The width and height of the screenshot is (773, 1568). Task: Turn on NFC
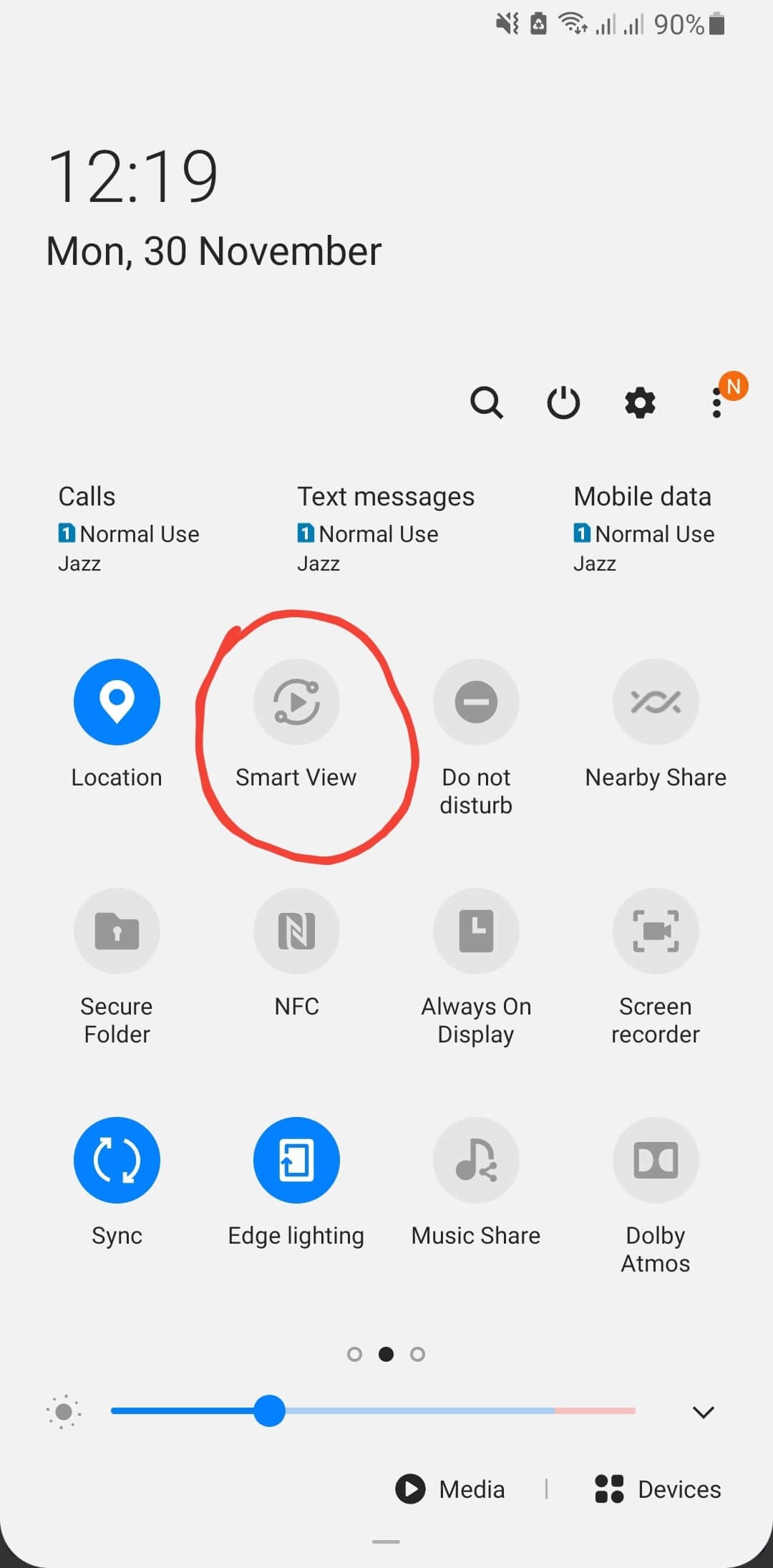pos(296,931)
